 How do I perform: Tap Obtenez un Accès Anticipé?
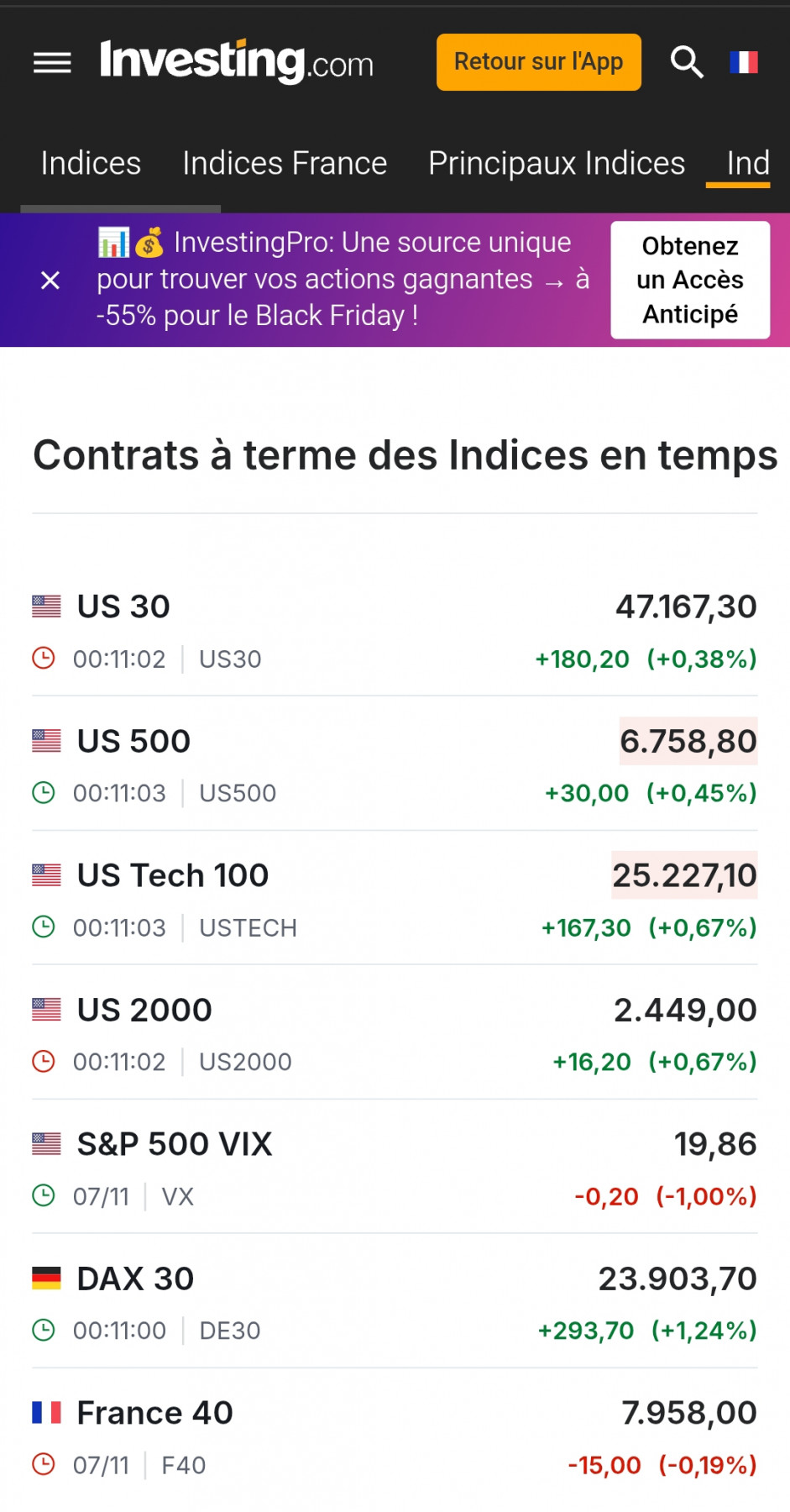point(689,280)
